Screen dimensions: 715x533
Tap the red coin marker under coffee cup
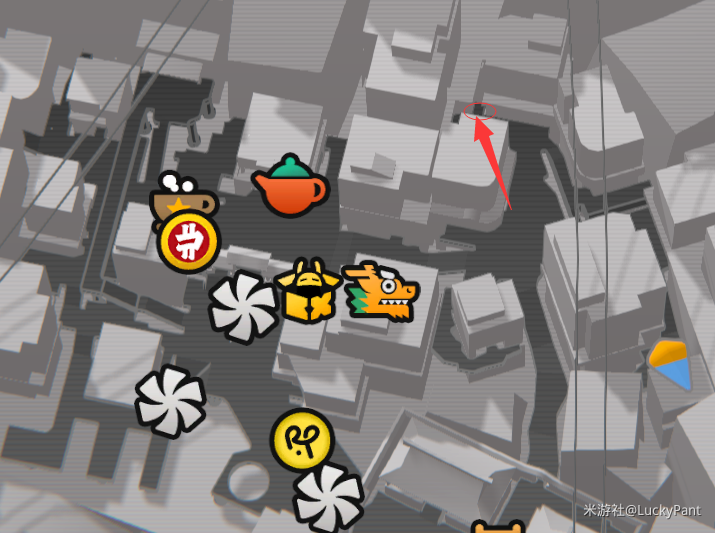188,243
